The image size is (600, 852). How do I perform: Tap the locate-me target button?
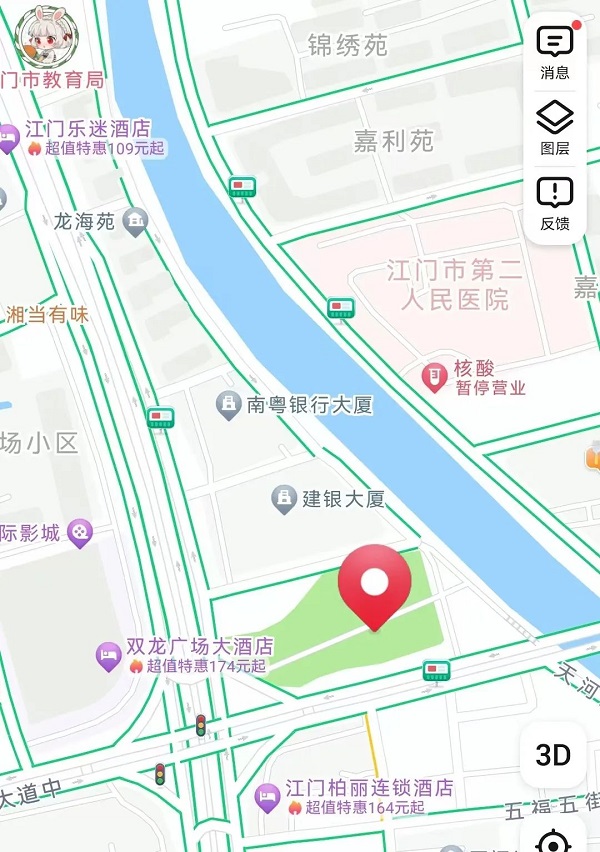coord(553,840)
